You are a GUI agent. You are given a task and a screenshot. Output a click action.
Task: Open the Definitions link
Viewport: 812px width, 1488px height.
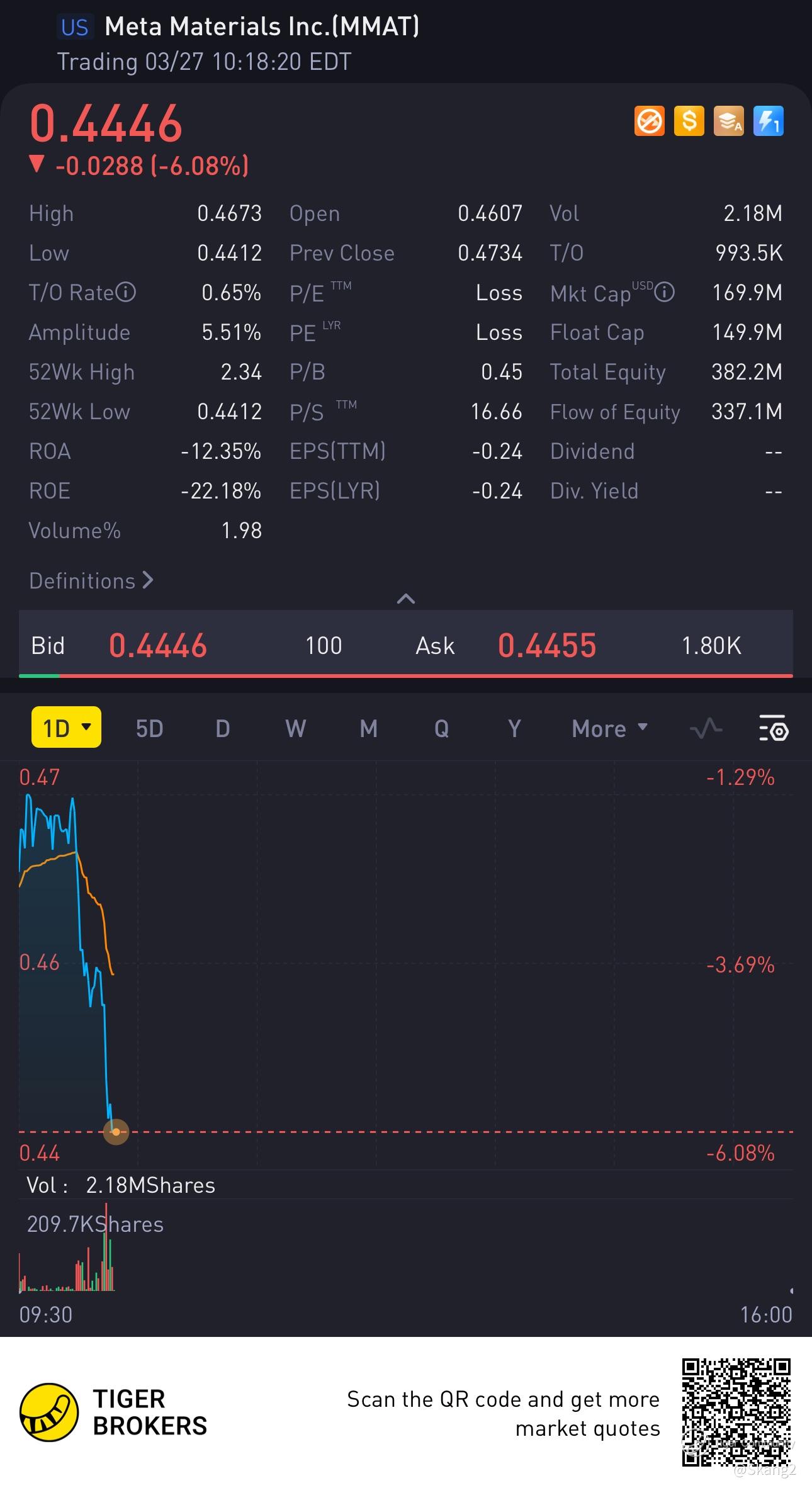(91, 580)
